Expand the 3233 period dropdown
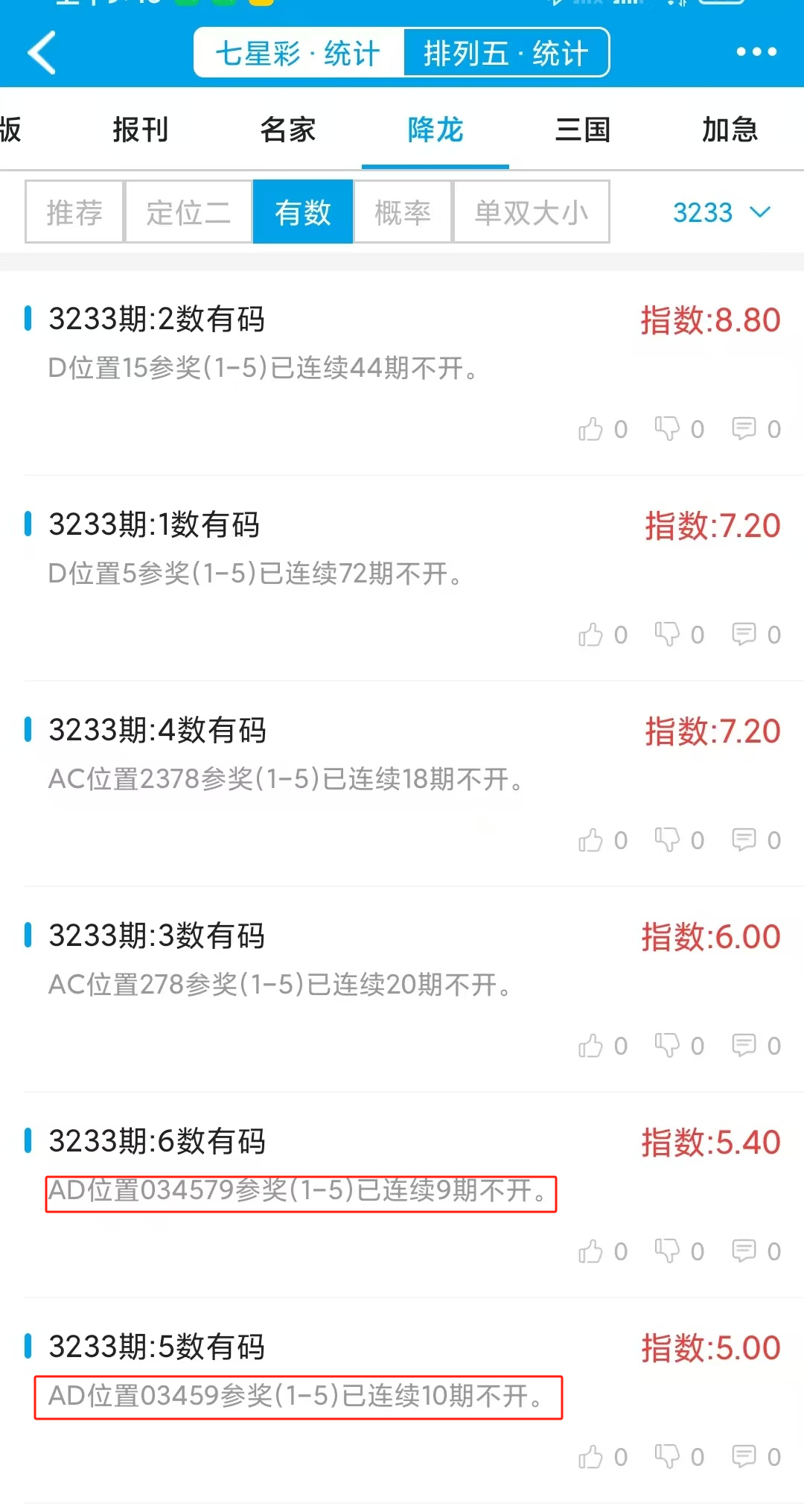 pos(721,212)
